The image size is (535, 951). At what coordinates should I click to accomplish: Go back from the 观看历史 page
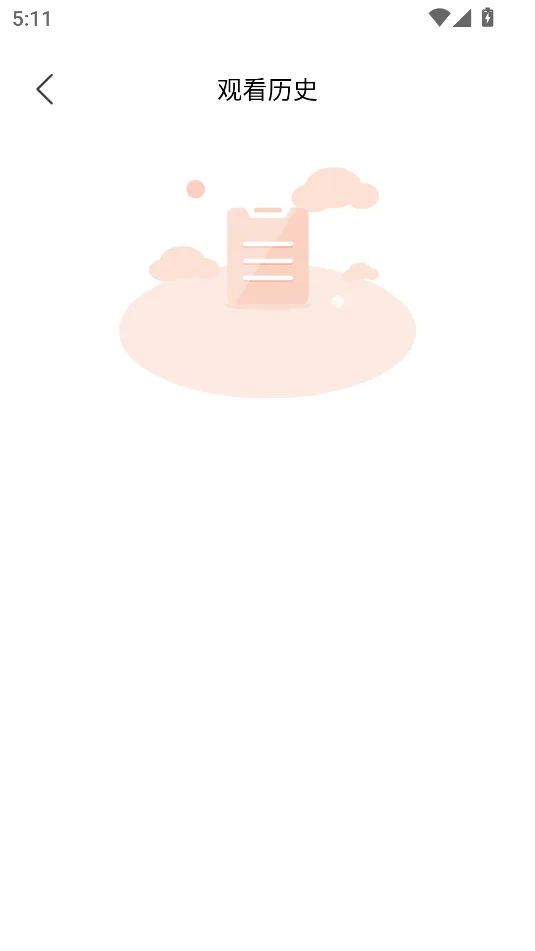pyautogui.click(x=44, y=89)
